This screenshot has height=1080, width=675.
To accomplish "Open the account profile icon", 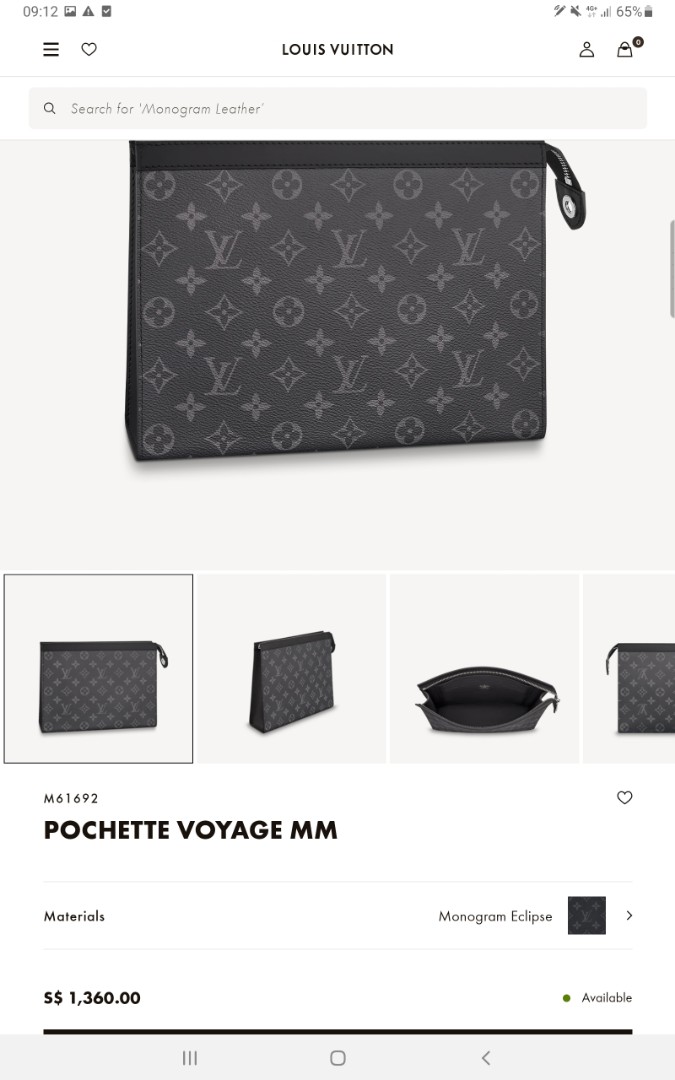I will tap(587, 49).
